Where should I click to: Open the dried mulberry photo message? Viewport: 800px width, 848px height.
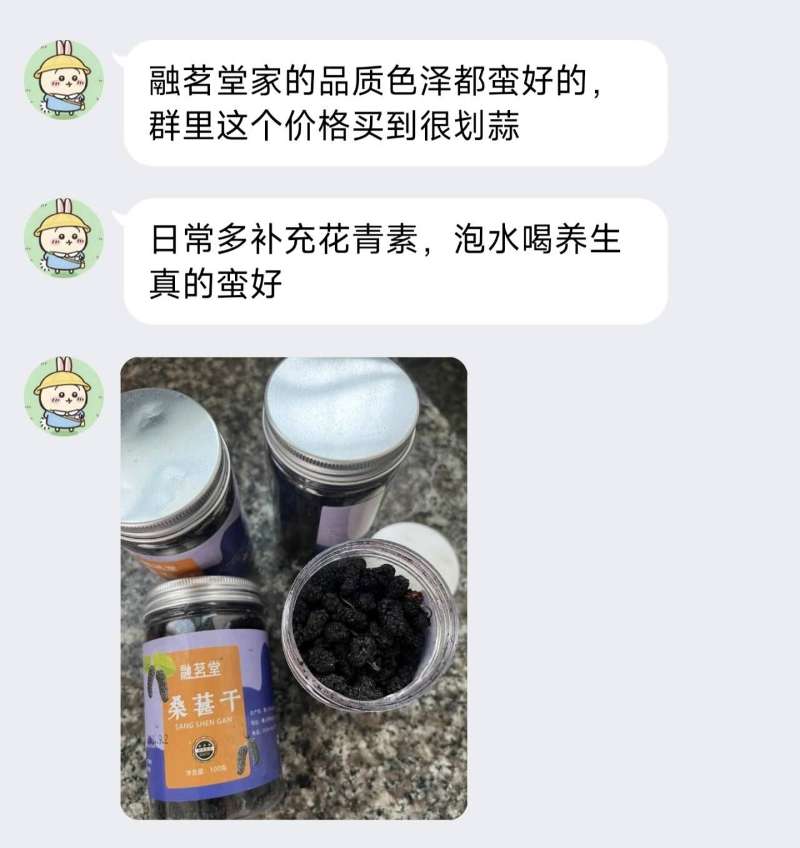point(294,588)
